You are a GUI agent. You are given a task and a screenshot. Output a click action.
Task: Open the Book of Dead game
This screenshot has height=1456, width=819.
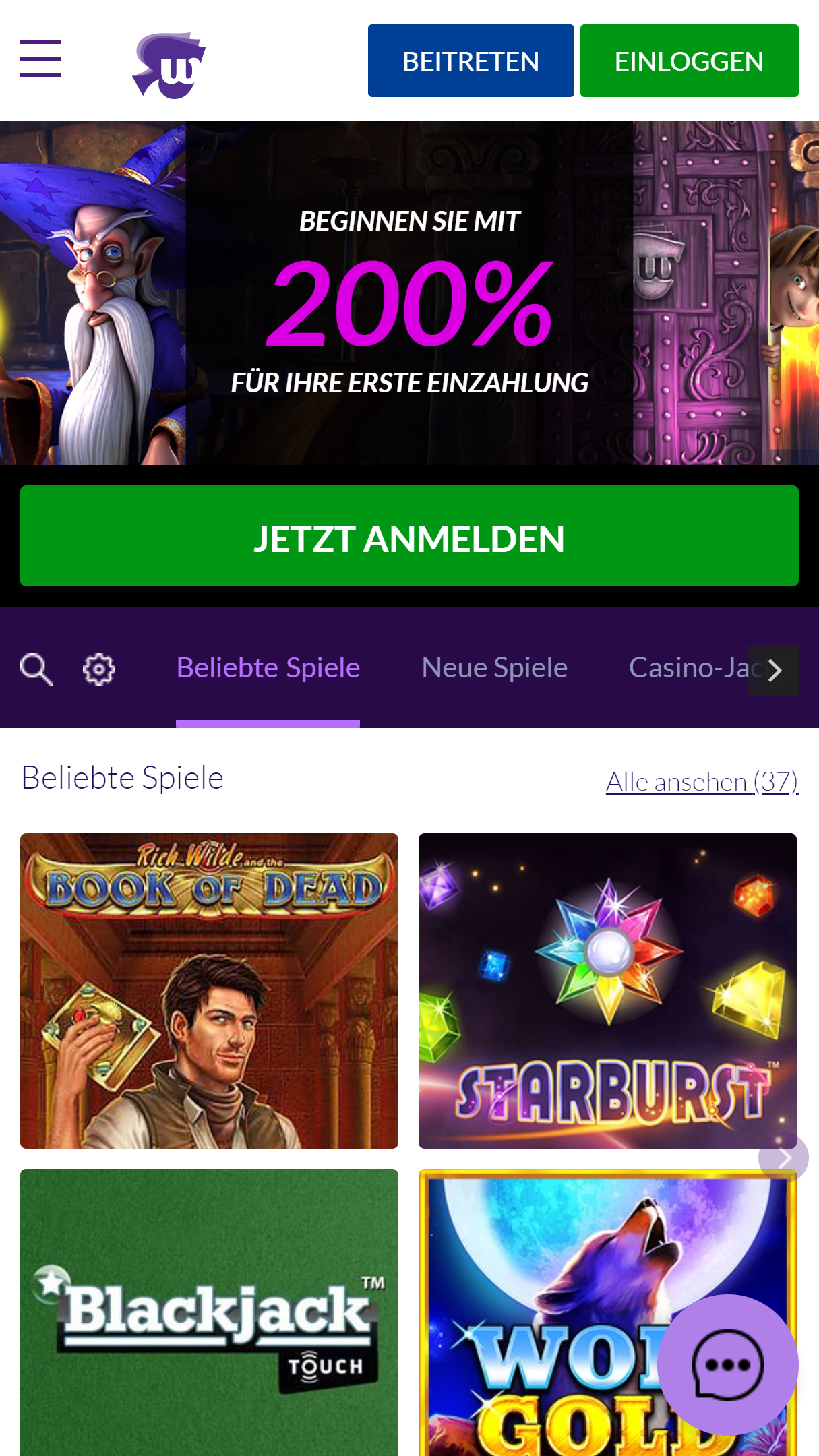coord(209,991)
